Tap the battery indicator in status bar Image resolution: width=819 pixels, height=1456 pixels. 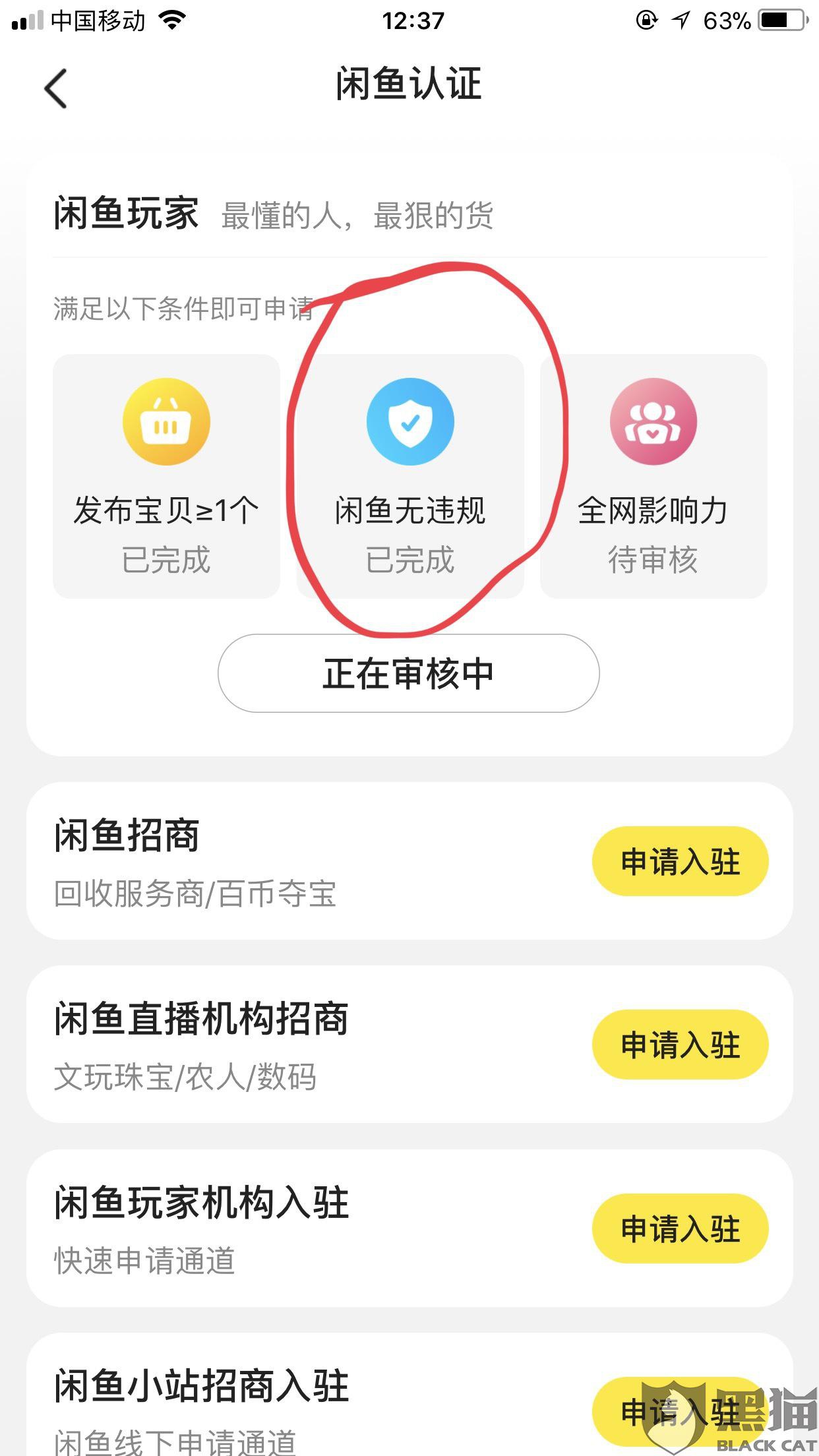click(781, 20)
